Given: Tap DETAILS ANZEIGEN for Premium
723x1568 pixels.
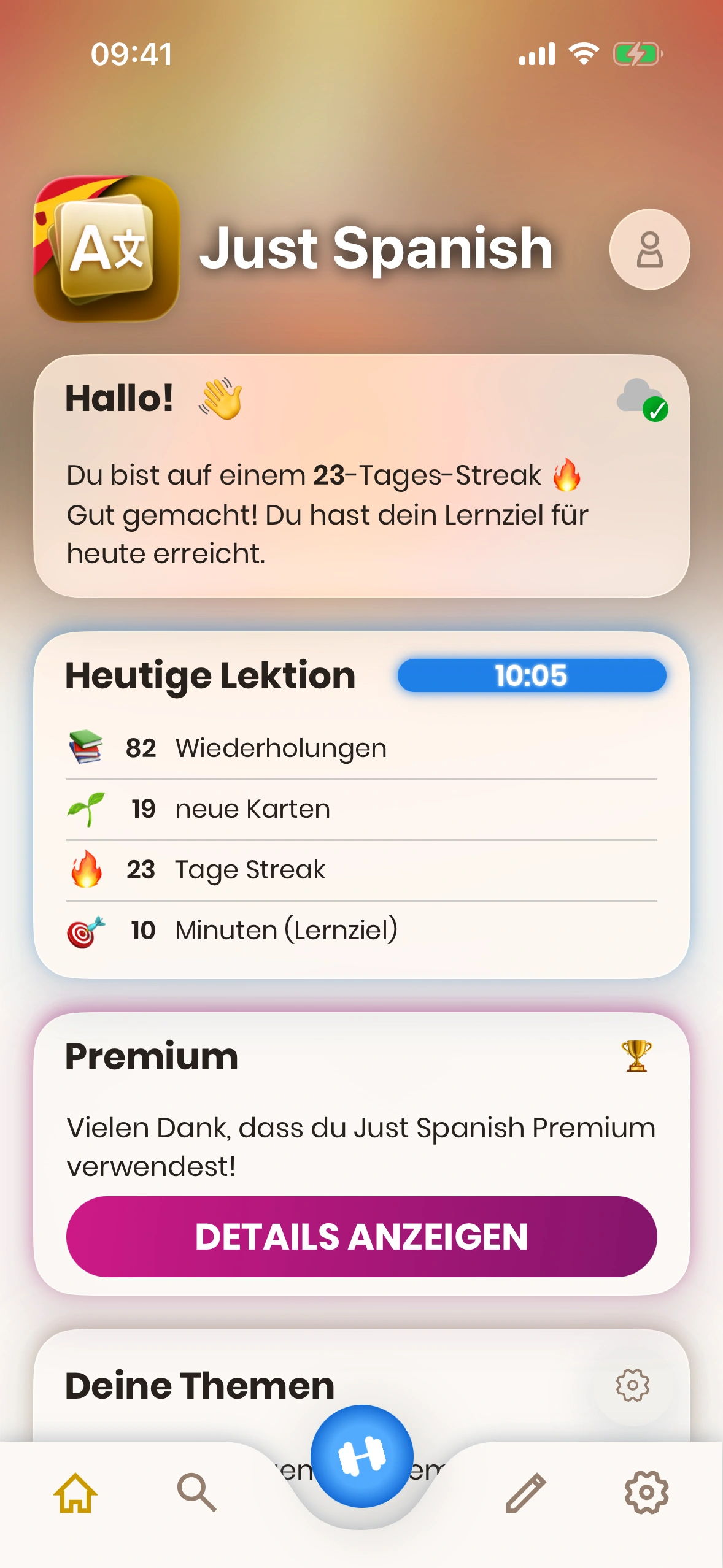Looking at the screenshot, I should [x=361, y=1236].
